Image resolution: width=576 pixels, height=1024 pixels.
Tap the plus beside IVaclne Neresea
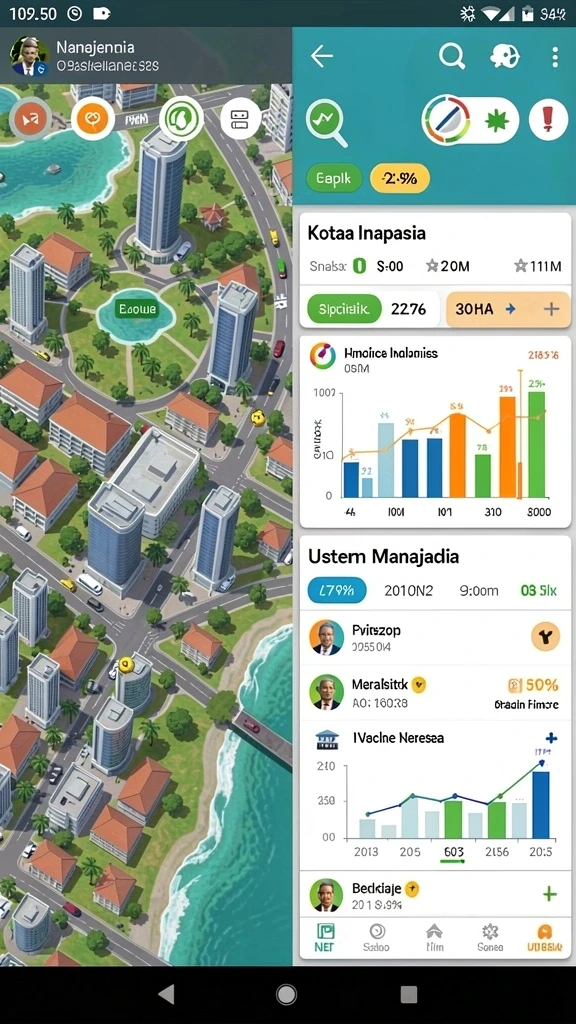(551, 738)
